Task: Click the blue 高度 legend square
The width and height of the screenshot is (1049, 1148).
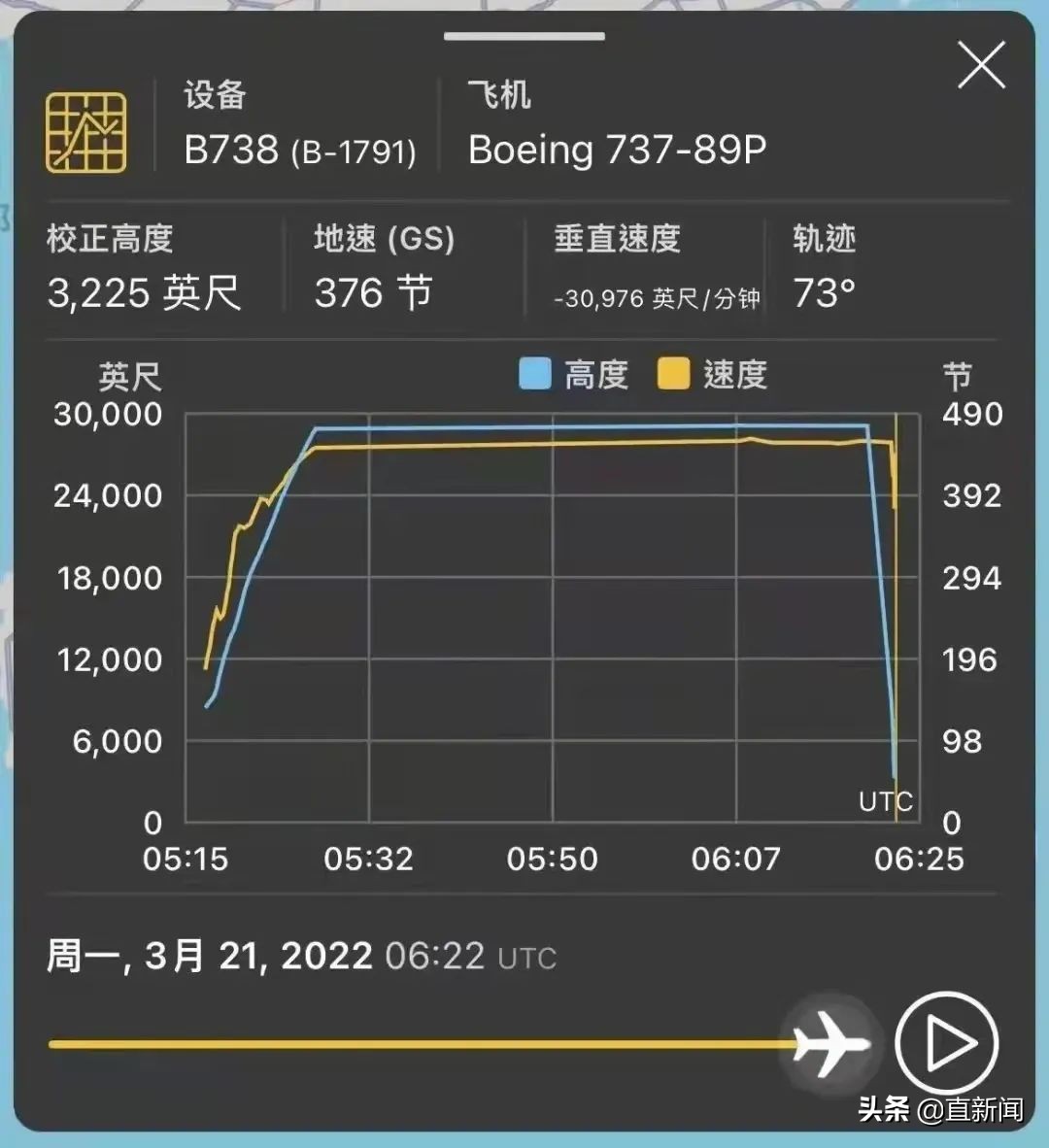Action: point(535,374)
